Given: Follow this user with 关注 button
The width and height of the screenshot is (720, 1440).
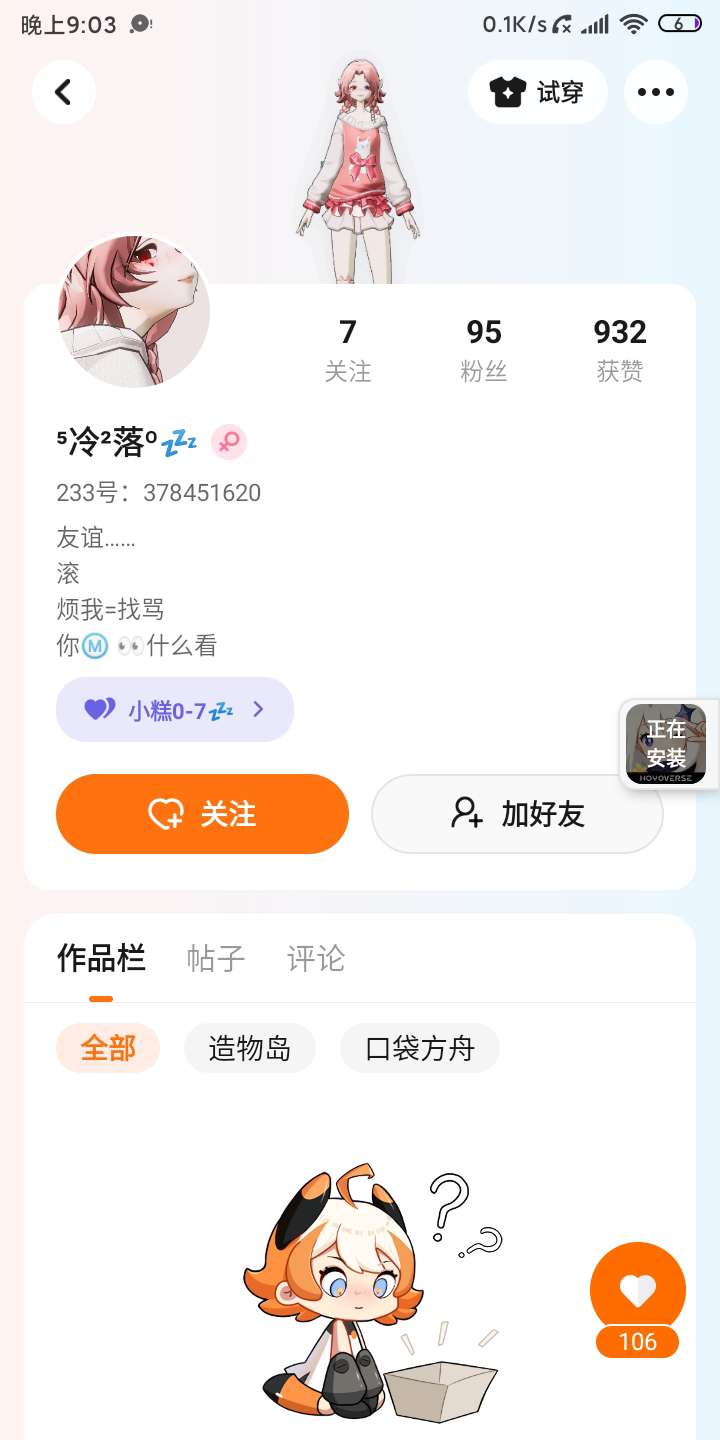Looking at the screenshot, I should coord(202,814).
